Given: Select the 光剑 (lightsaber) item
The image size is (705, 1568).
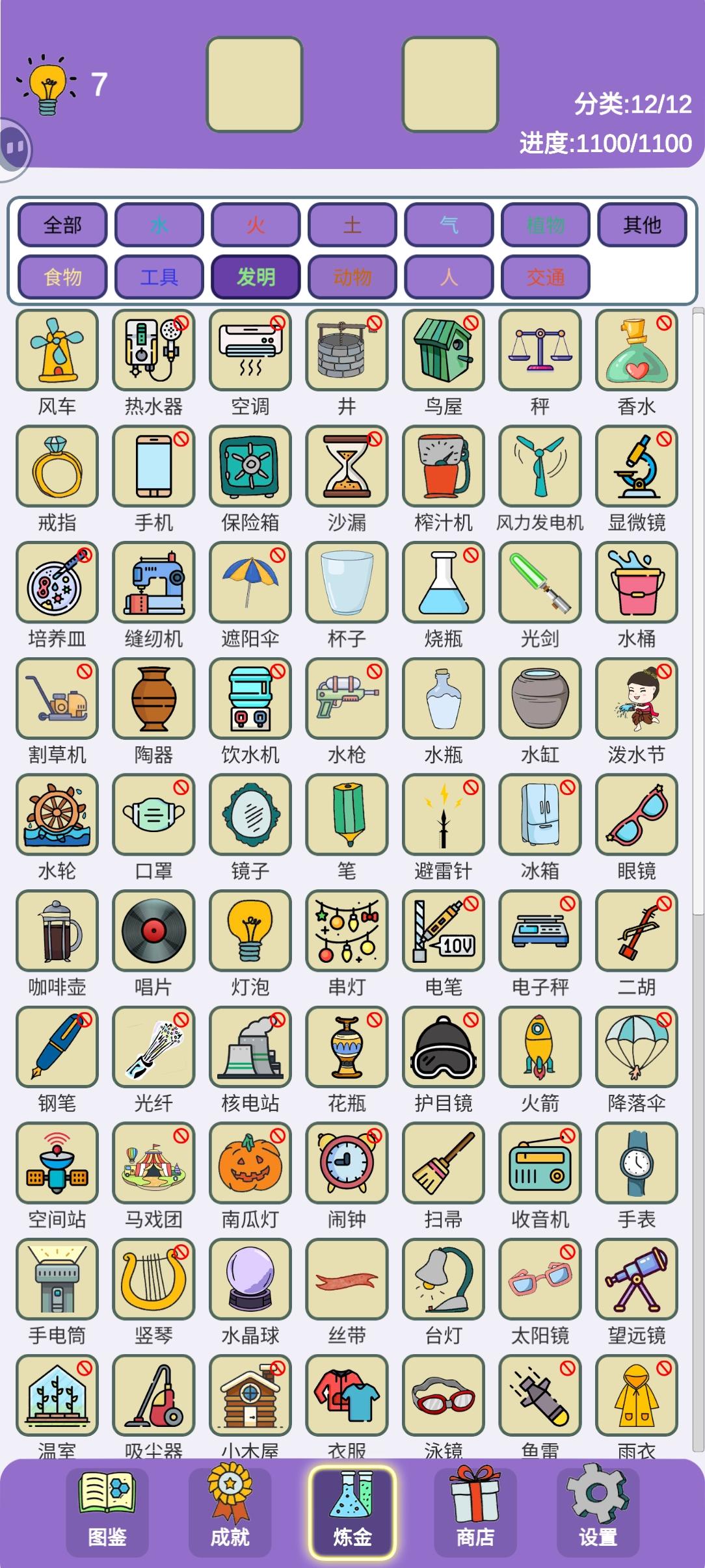Looking at the screenshot, I should (540, 583).
